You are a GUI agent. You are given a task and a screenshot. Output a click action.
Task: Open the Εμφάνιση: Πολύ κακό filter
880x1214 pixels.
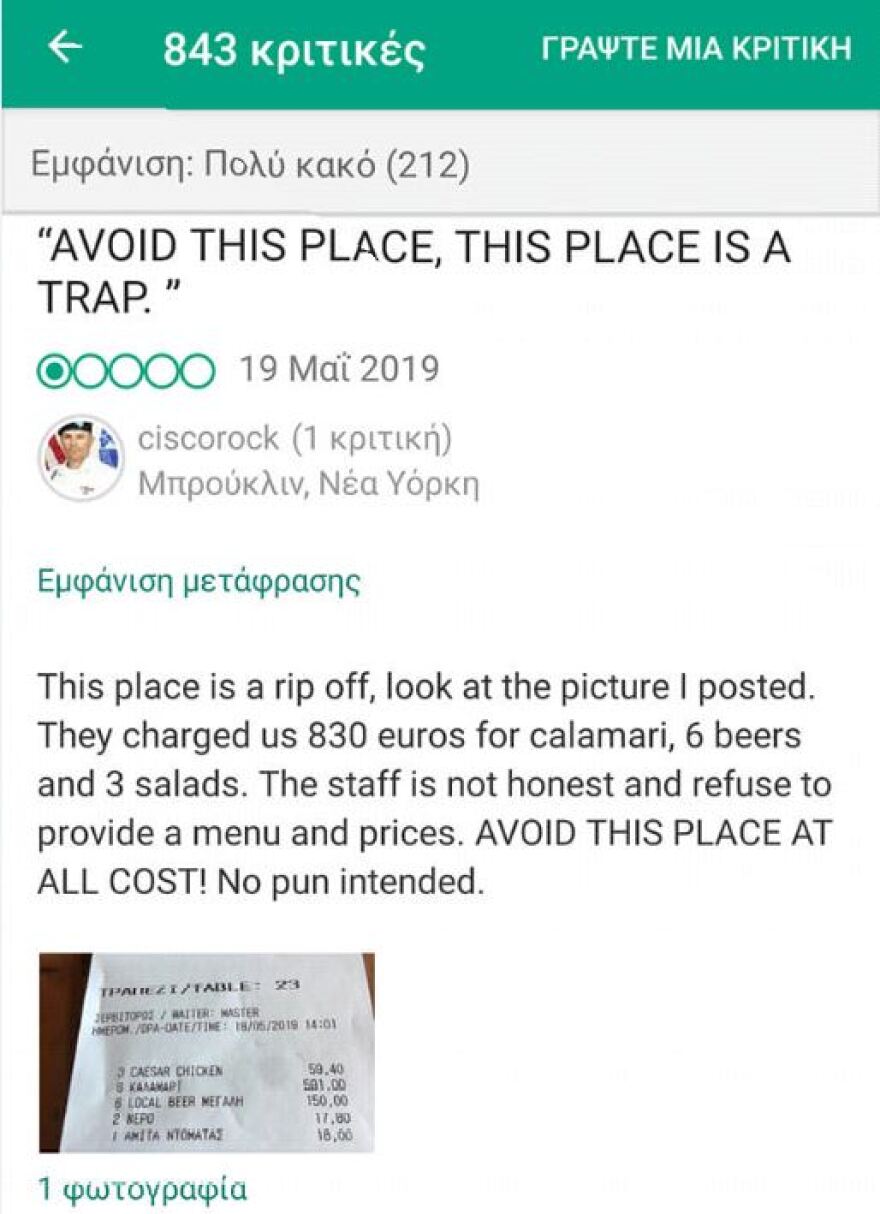250,164
